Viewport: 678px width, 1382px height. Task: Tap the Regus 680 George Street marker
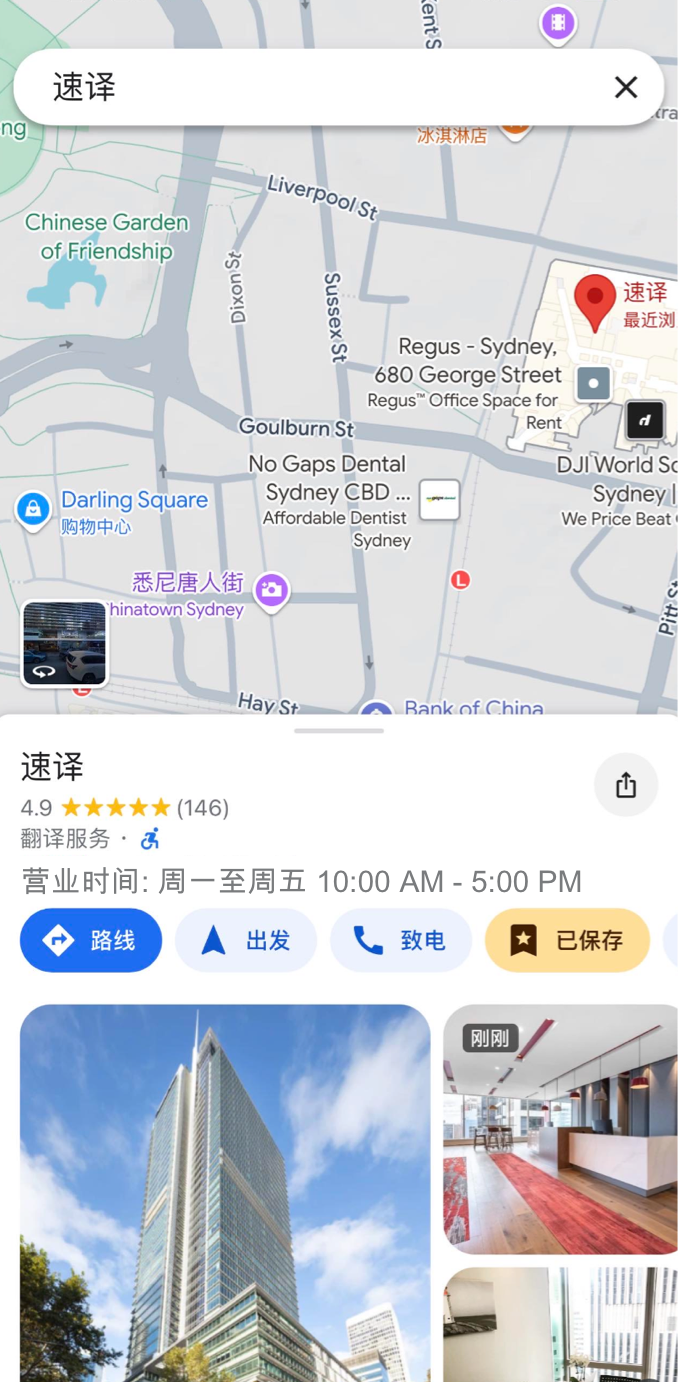click(x=594, y=382)
